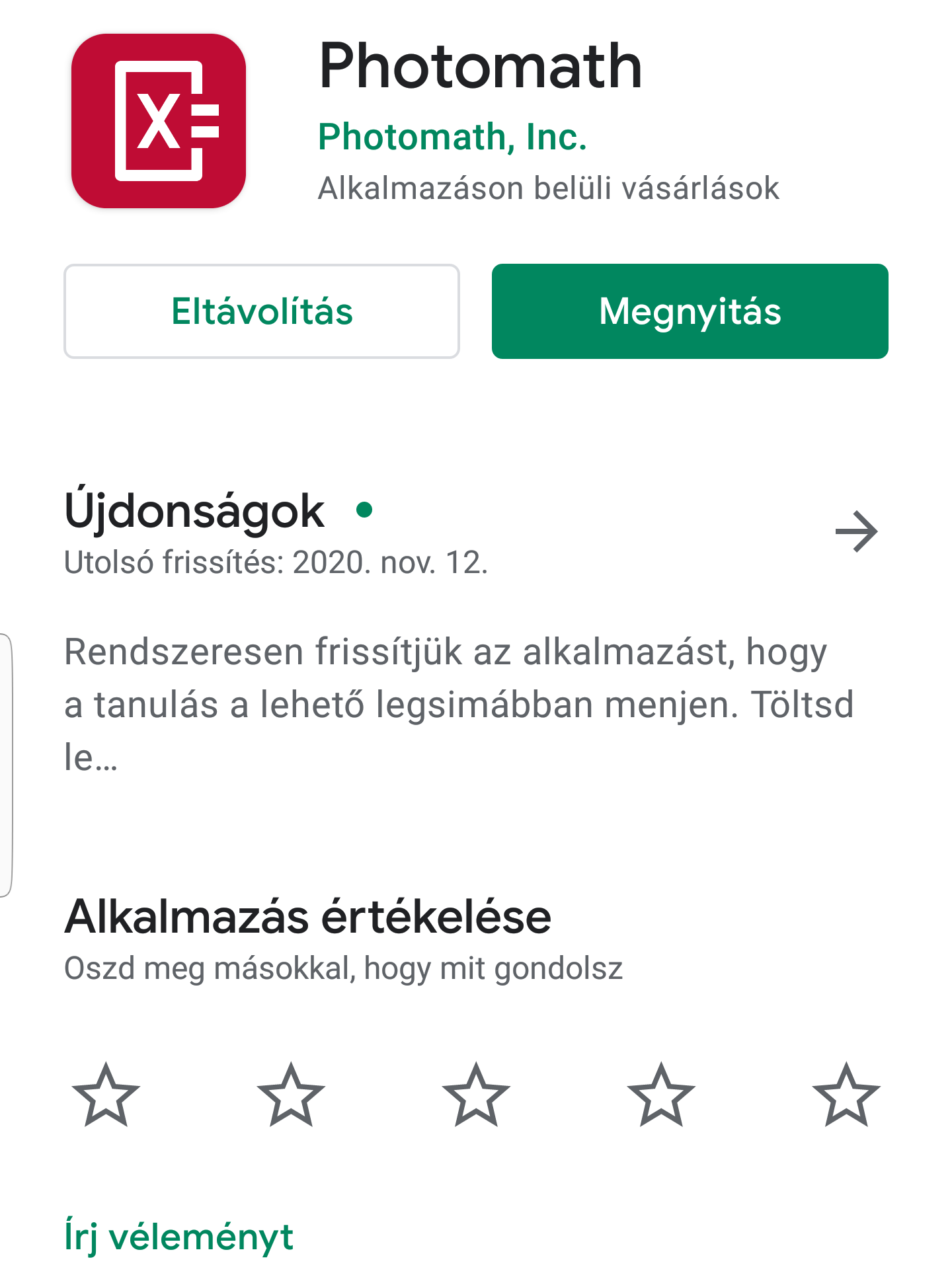Rate the app two stars
This screenshot has height=1281, width=952.
tap(291, 1095)
